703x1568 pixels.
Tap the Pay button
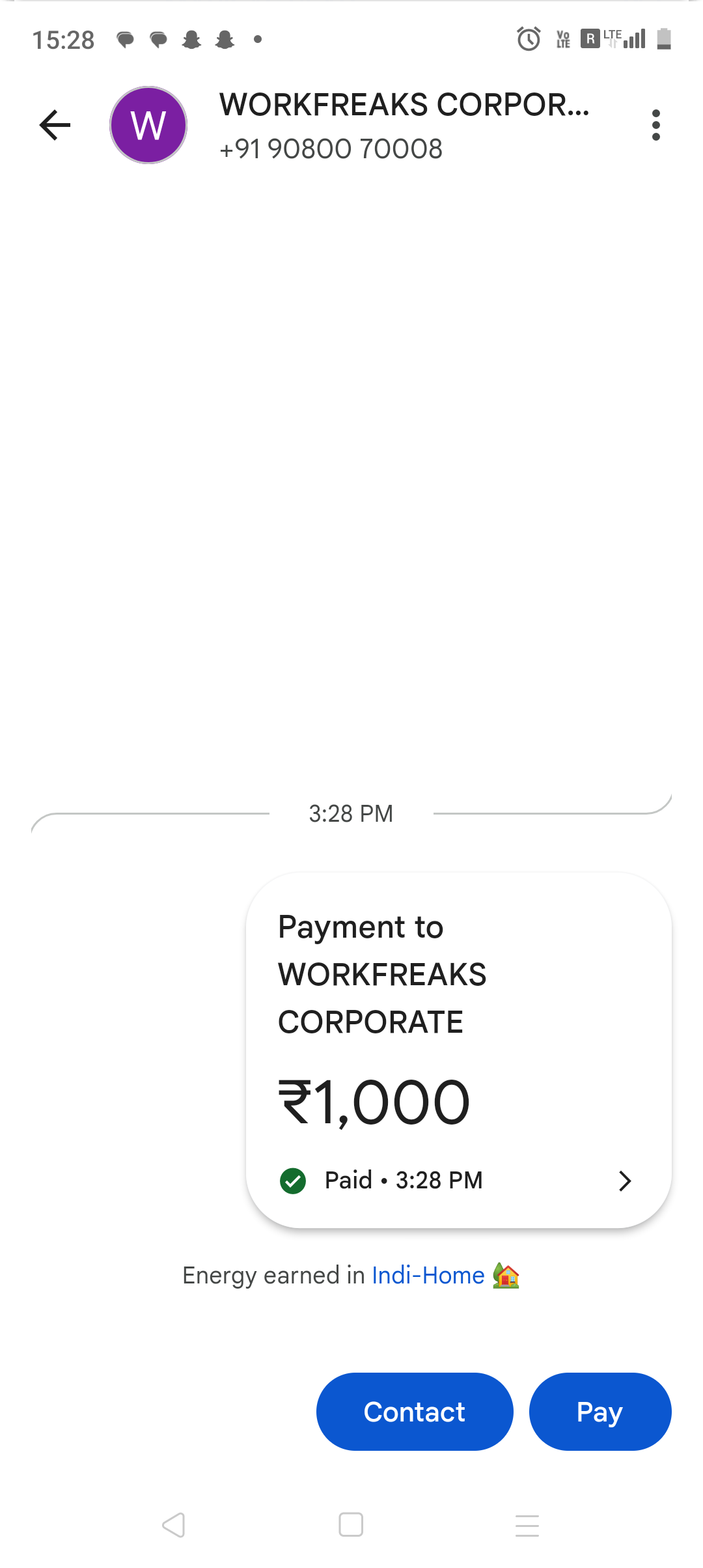click(x=600, y=1412)
